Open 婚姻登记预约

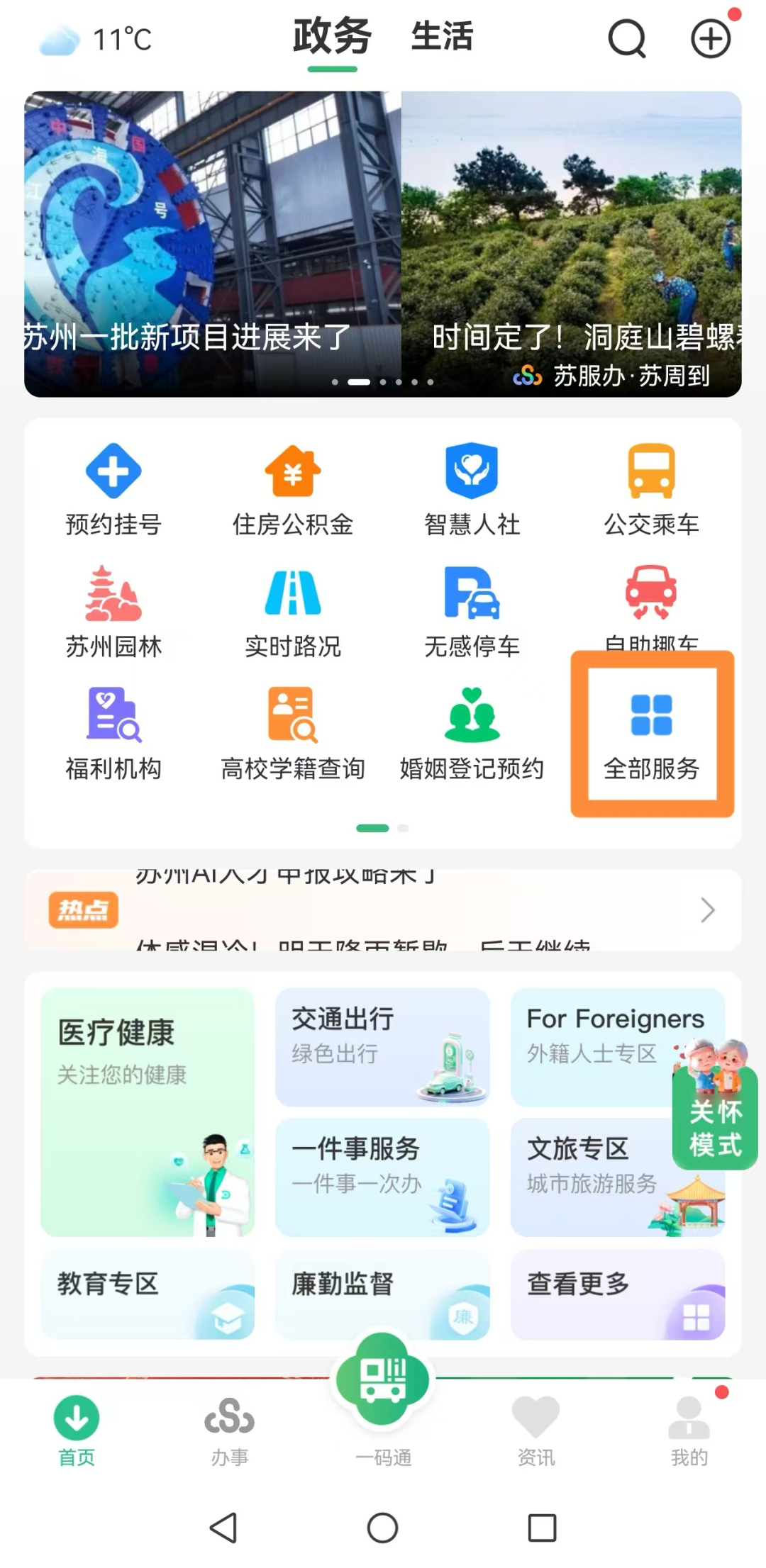tap(472, 734)
